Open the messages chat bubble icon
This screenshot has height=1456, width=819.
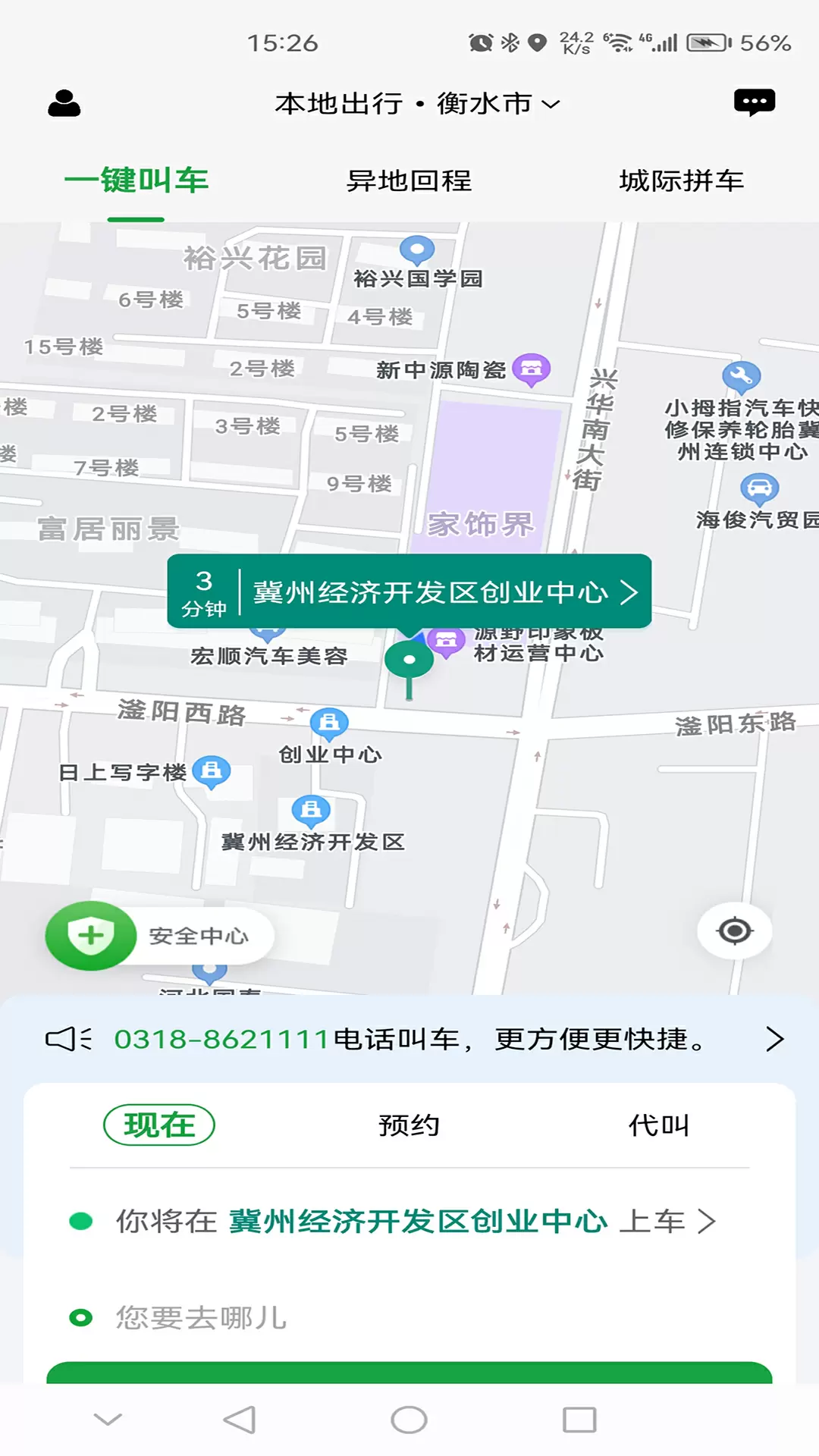pos(755,102)
